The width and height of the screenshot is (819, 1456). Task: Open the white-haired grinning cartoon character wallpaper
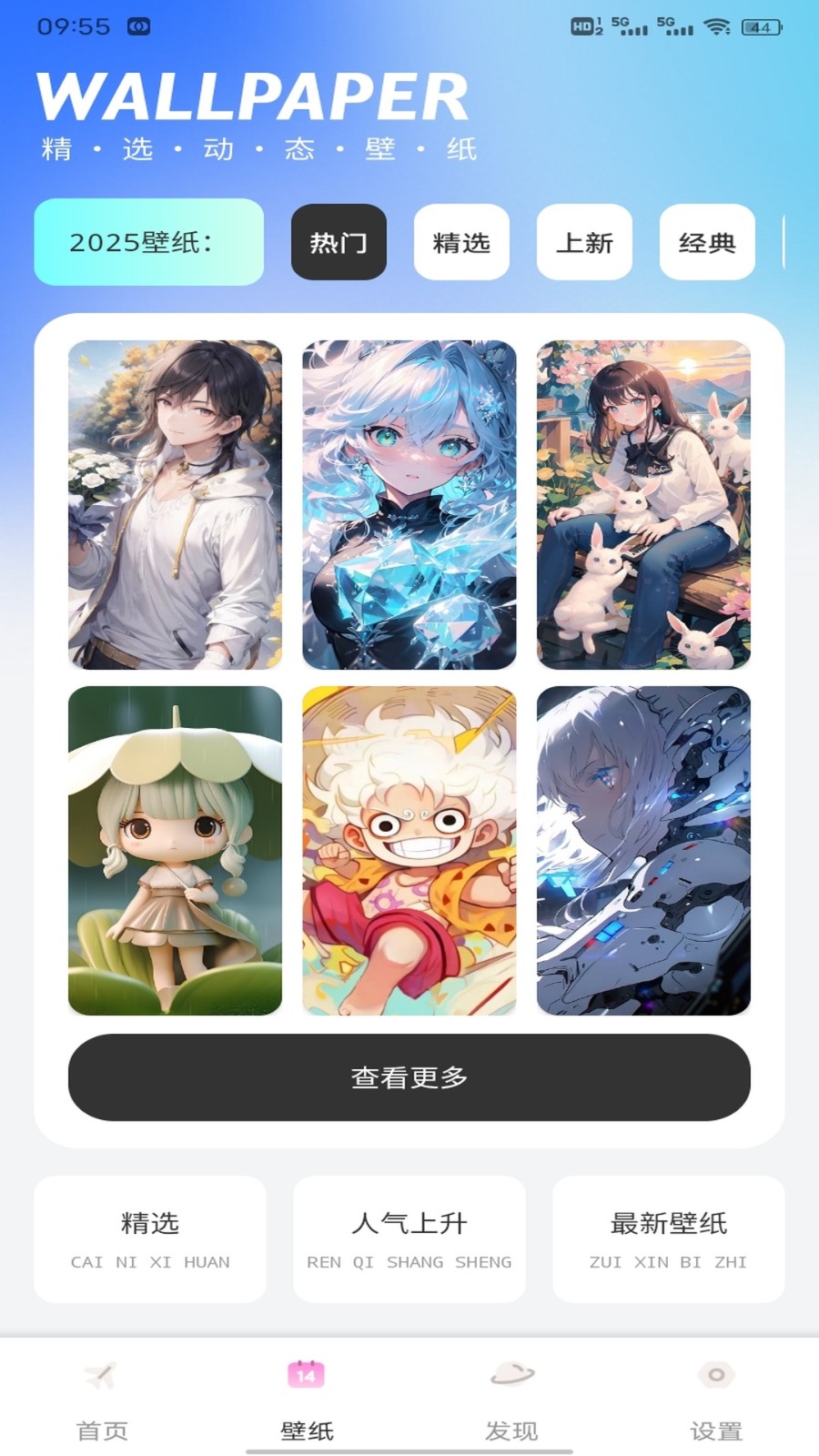[x=409, y=851]
